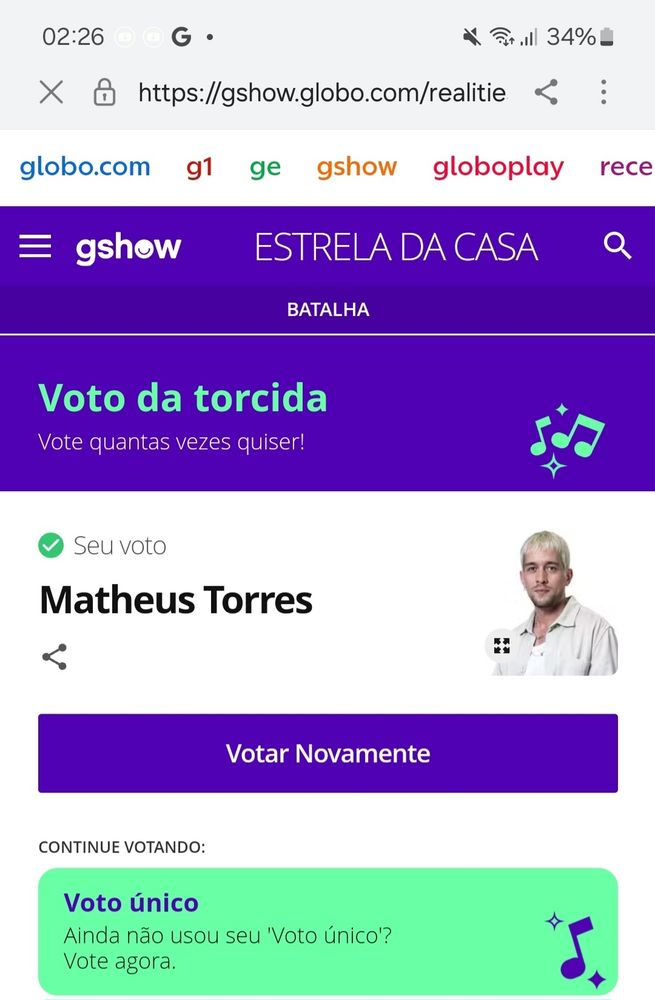Go to the globo.com link
655x1000 pixels.
coord(85,167)
